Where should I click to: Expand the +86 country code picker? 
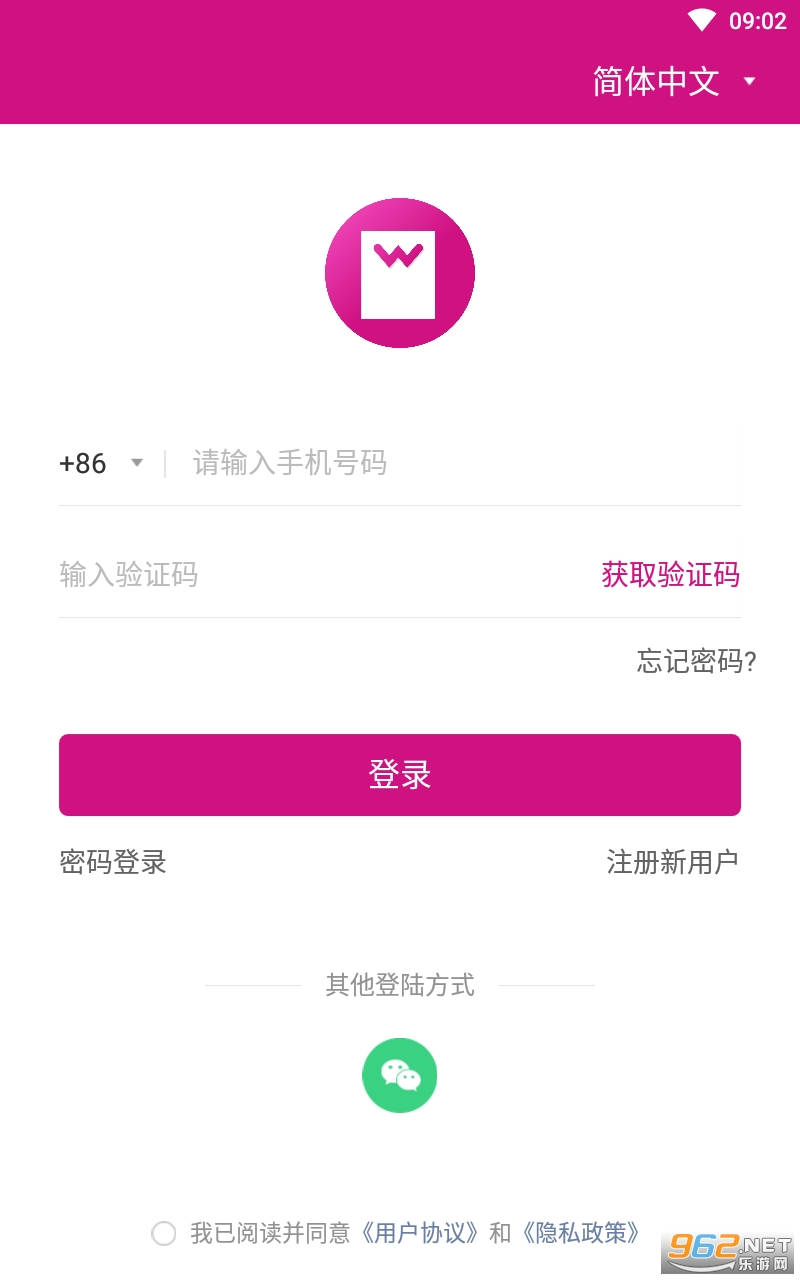click(x=101, y=463)
